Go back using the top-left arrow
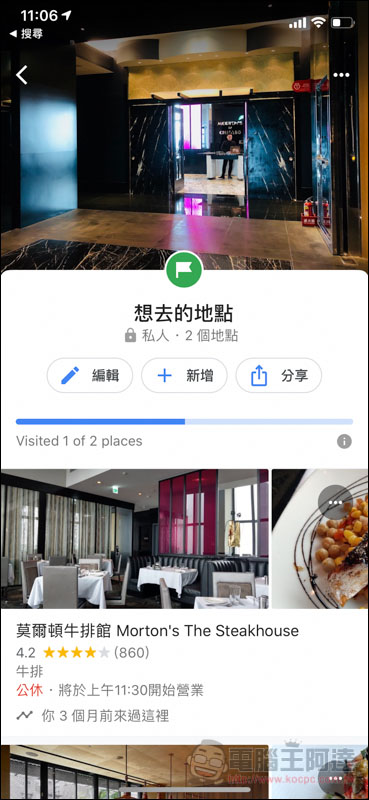The height and width of the screenshot is (800, 369). pyautogui.click(x=21, y=75)
